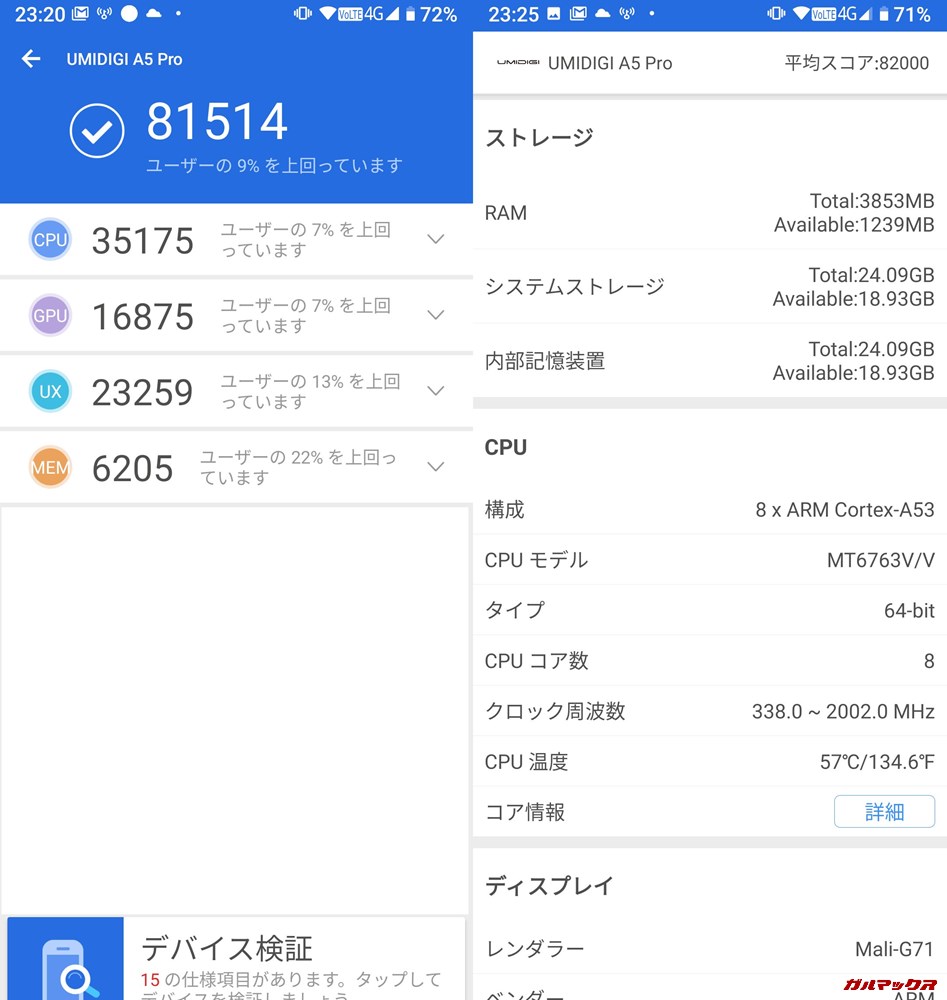
Task: Expand the MEM score details
Action: click(435, 466)
